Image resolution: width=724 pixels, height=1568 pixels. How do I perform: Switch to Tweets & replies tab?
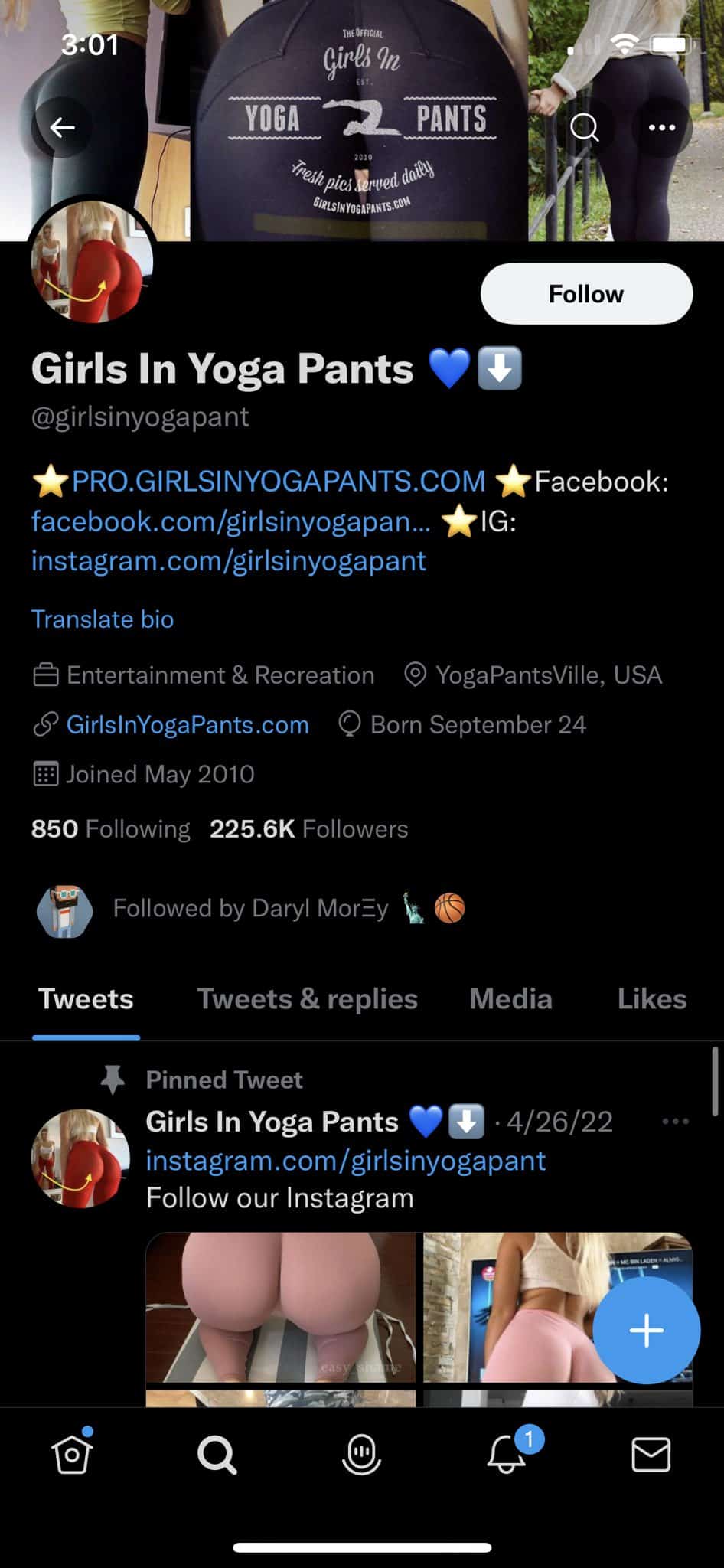click(307, 999)
